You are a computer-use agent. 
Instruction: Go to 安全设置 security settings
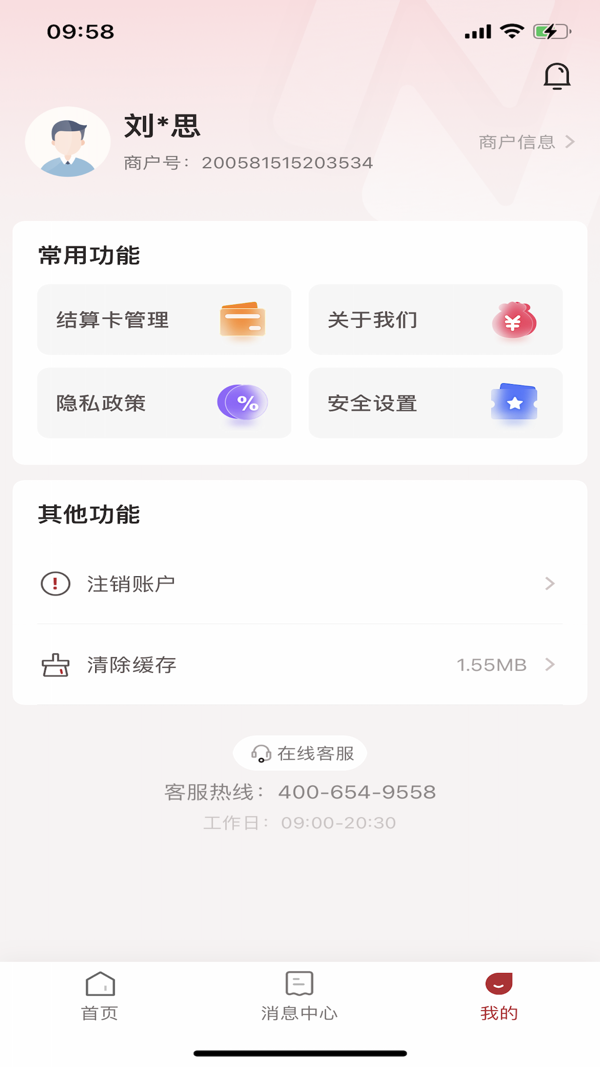[435, 403]
